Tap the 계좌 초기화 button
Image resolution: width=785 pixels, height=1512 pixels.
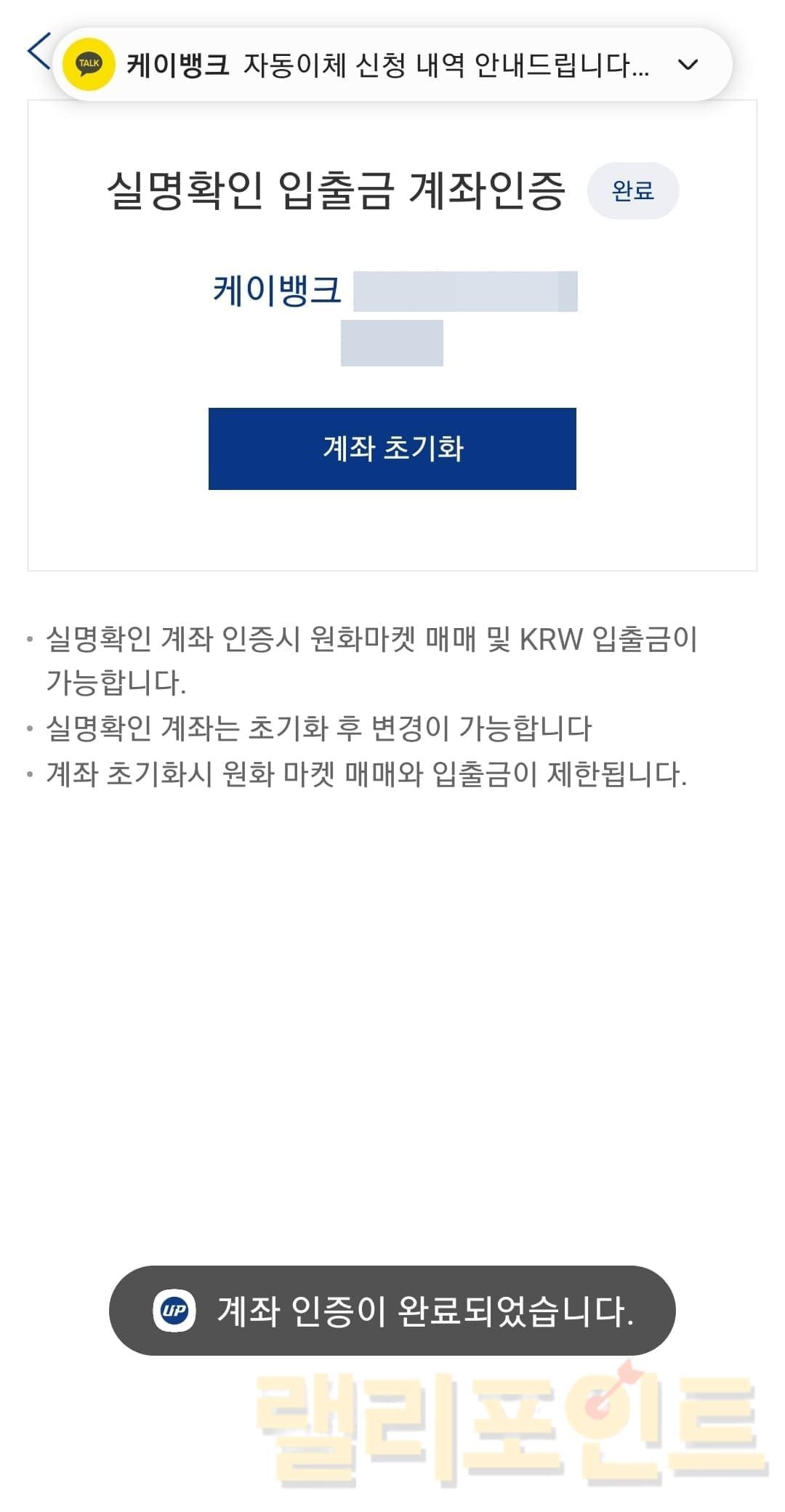[x=392, y=449]
